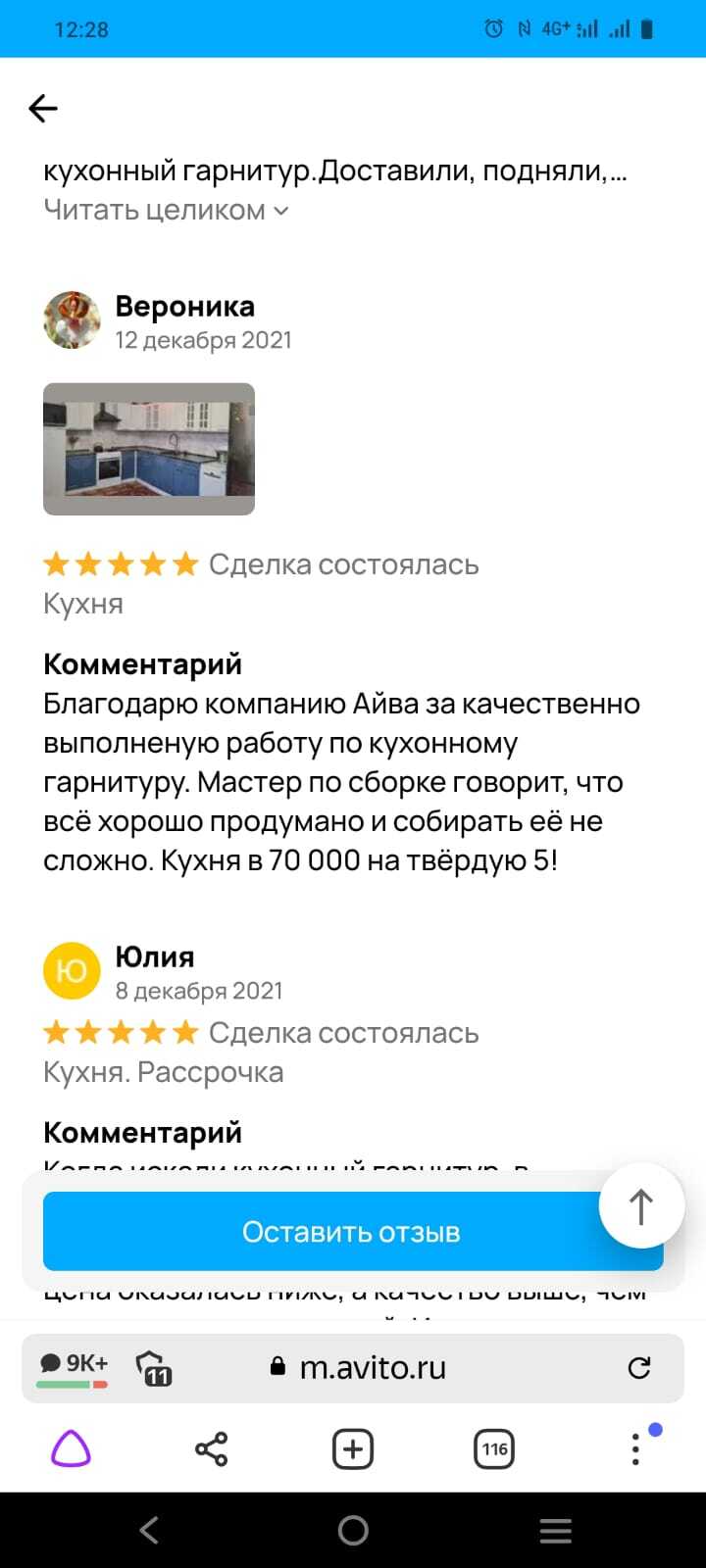Go back using the top arrow

point(43,108)
